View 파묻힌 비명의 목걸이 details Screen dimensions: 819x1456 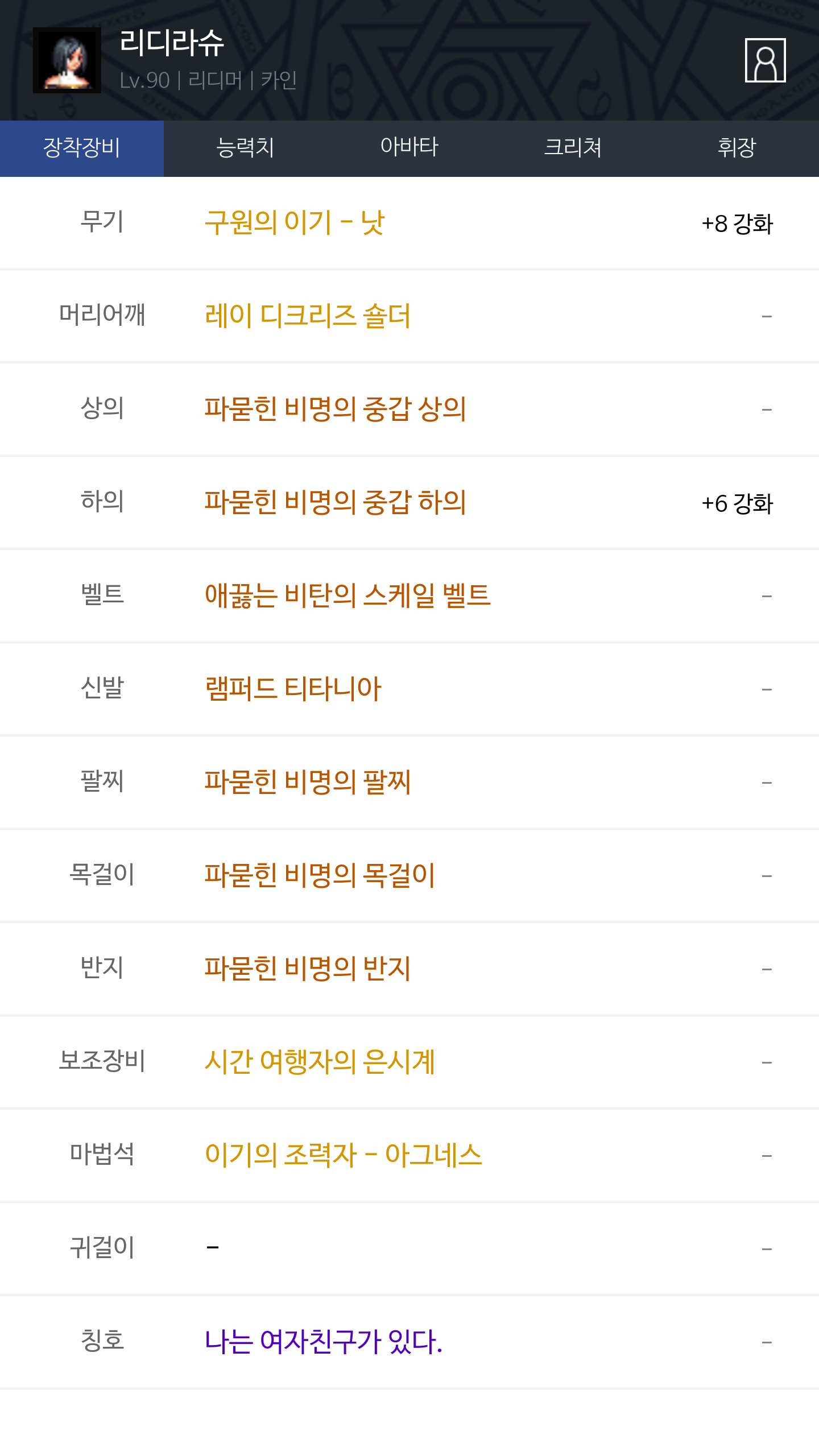coord(320,875)
